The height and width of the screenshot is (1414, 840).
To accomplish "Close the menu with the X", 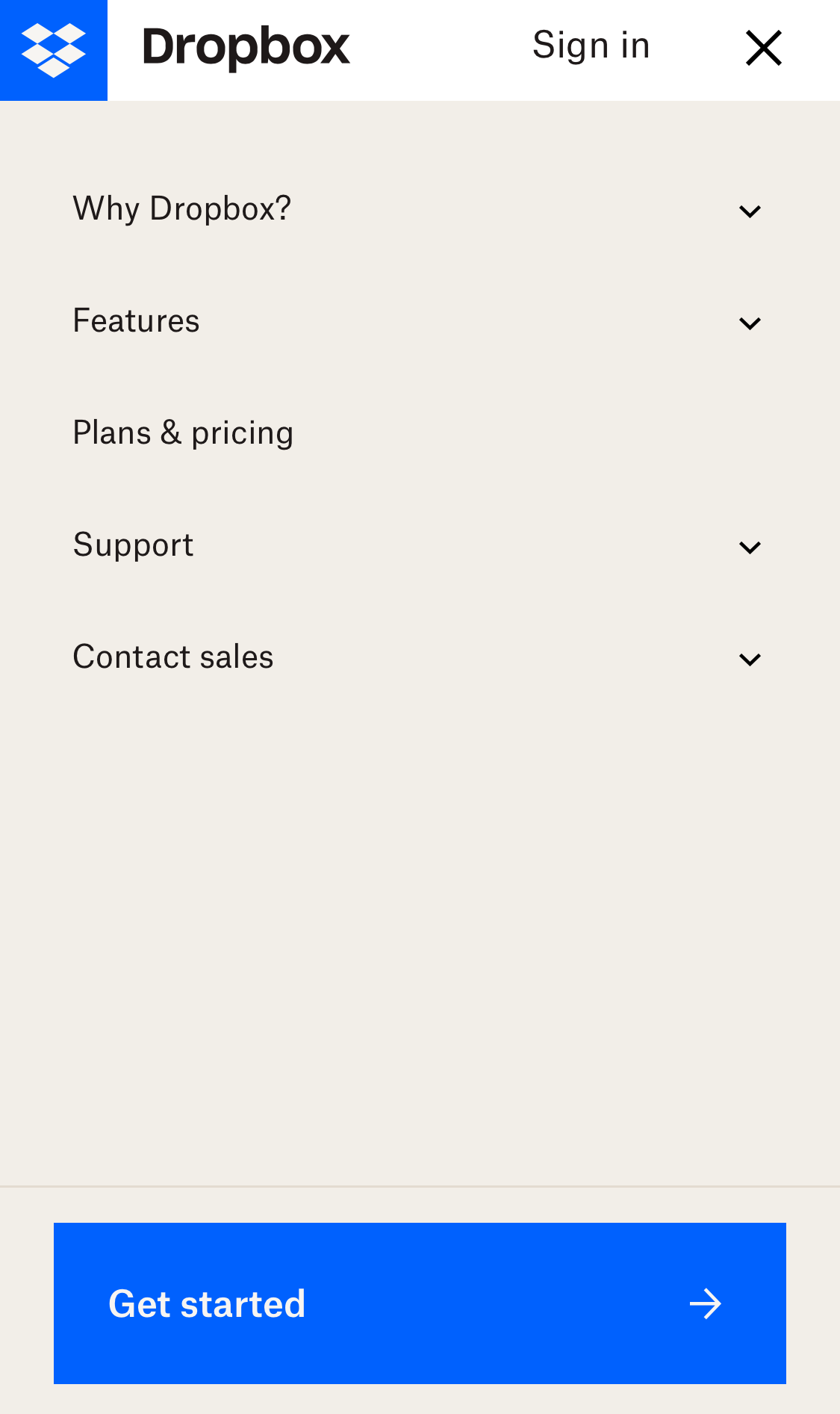I will [763, 46].
